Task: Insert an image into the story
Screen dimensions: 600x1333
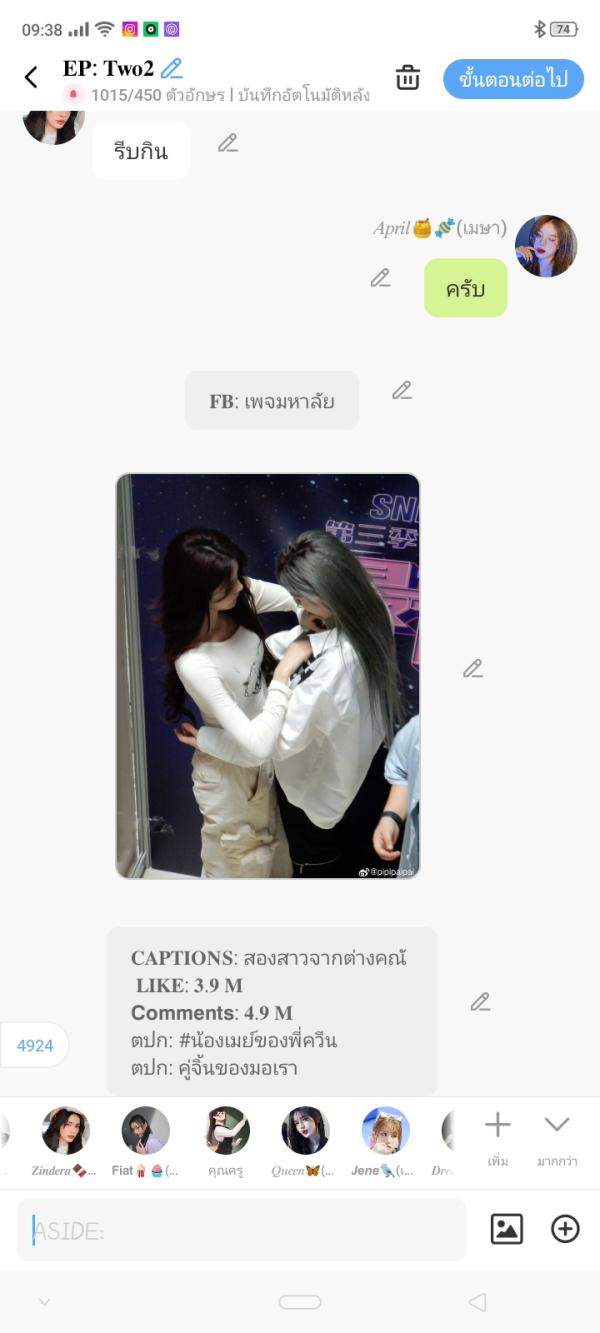Action: click(x=507, y=1229)
